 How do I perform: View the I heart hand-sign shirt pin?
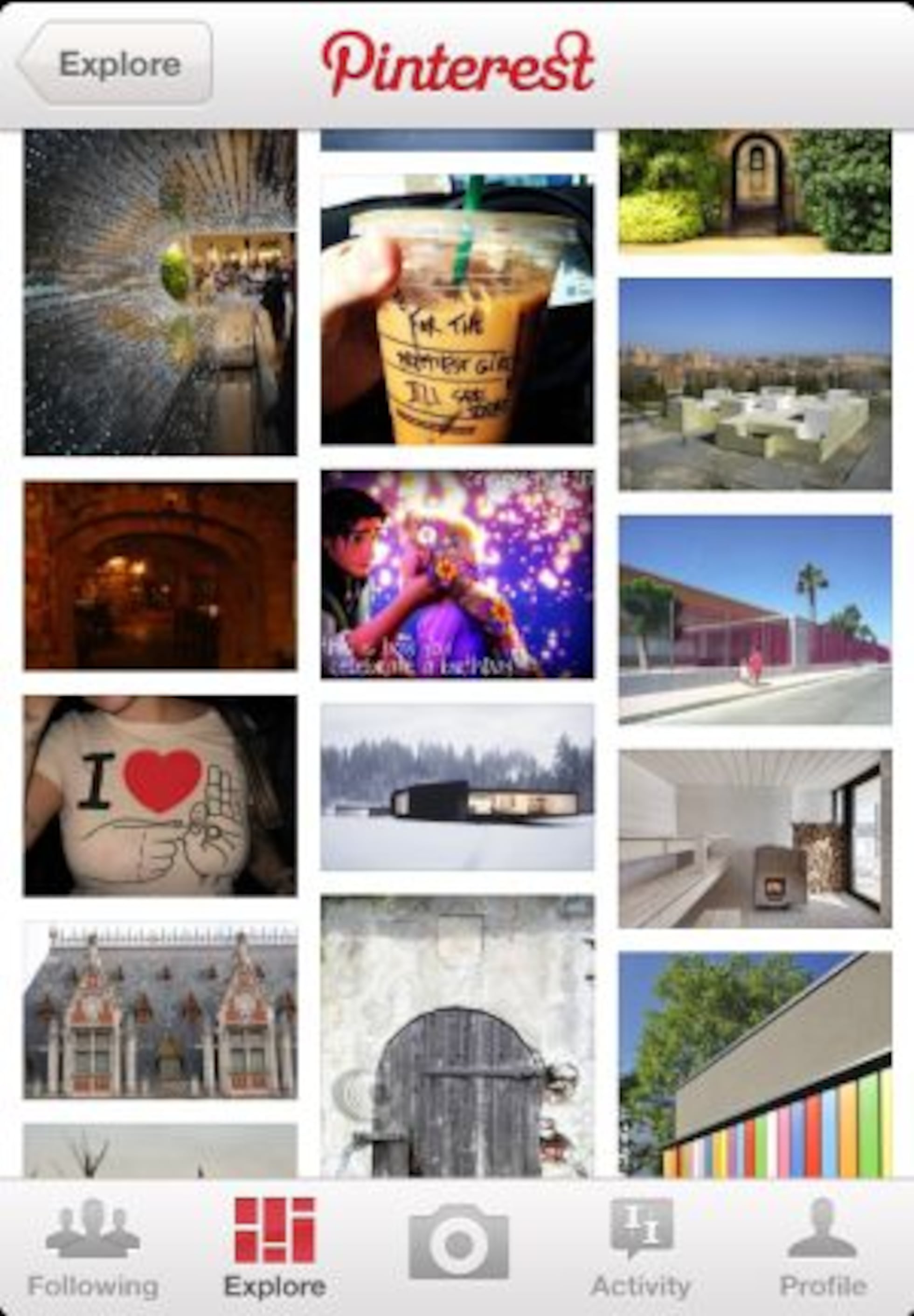160,796
